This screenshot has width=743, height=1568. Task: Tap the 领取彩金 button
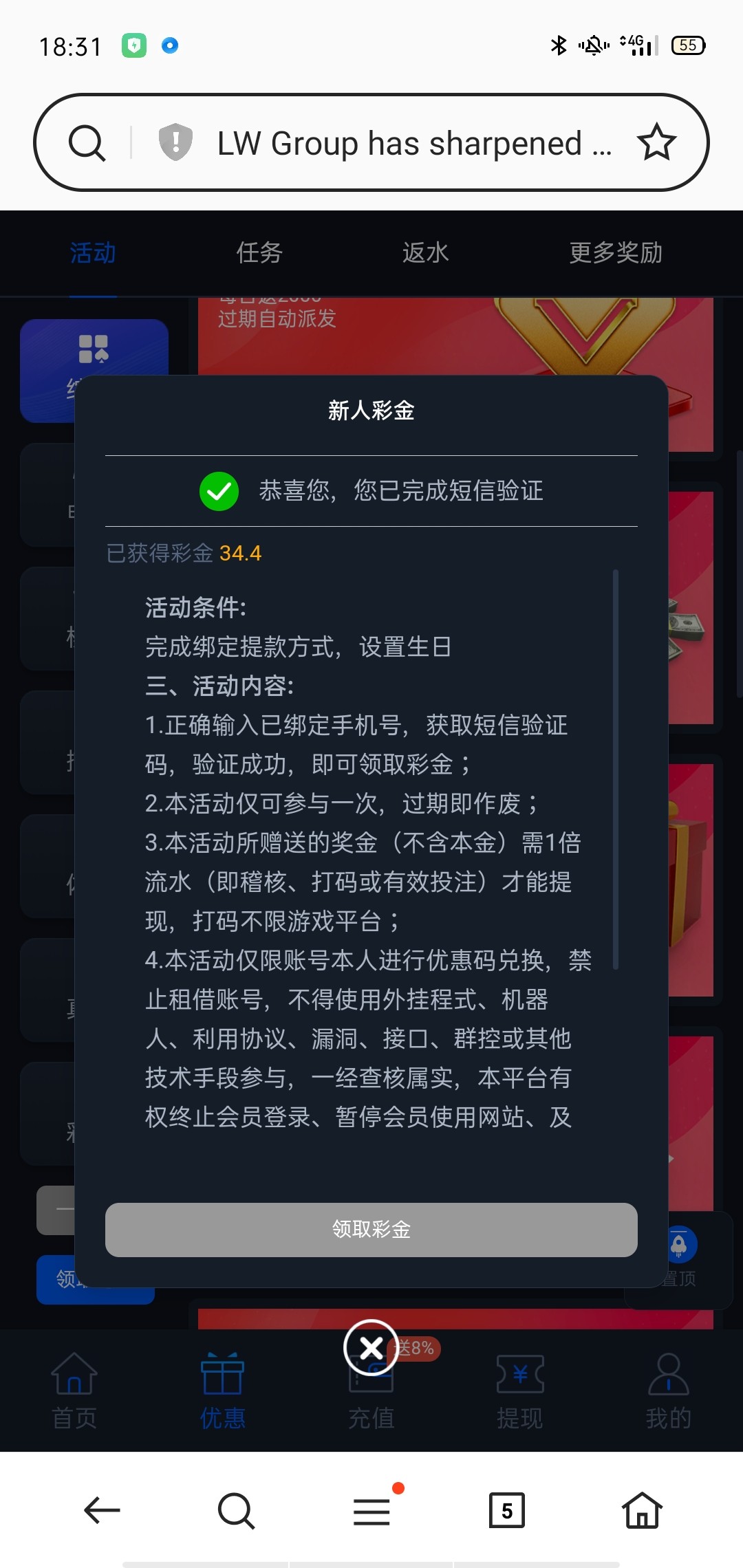[x=371, y=1229]
